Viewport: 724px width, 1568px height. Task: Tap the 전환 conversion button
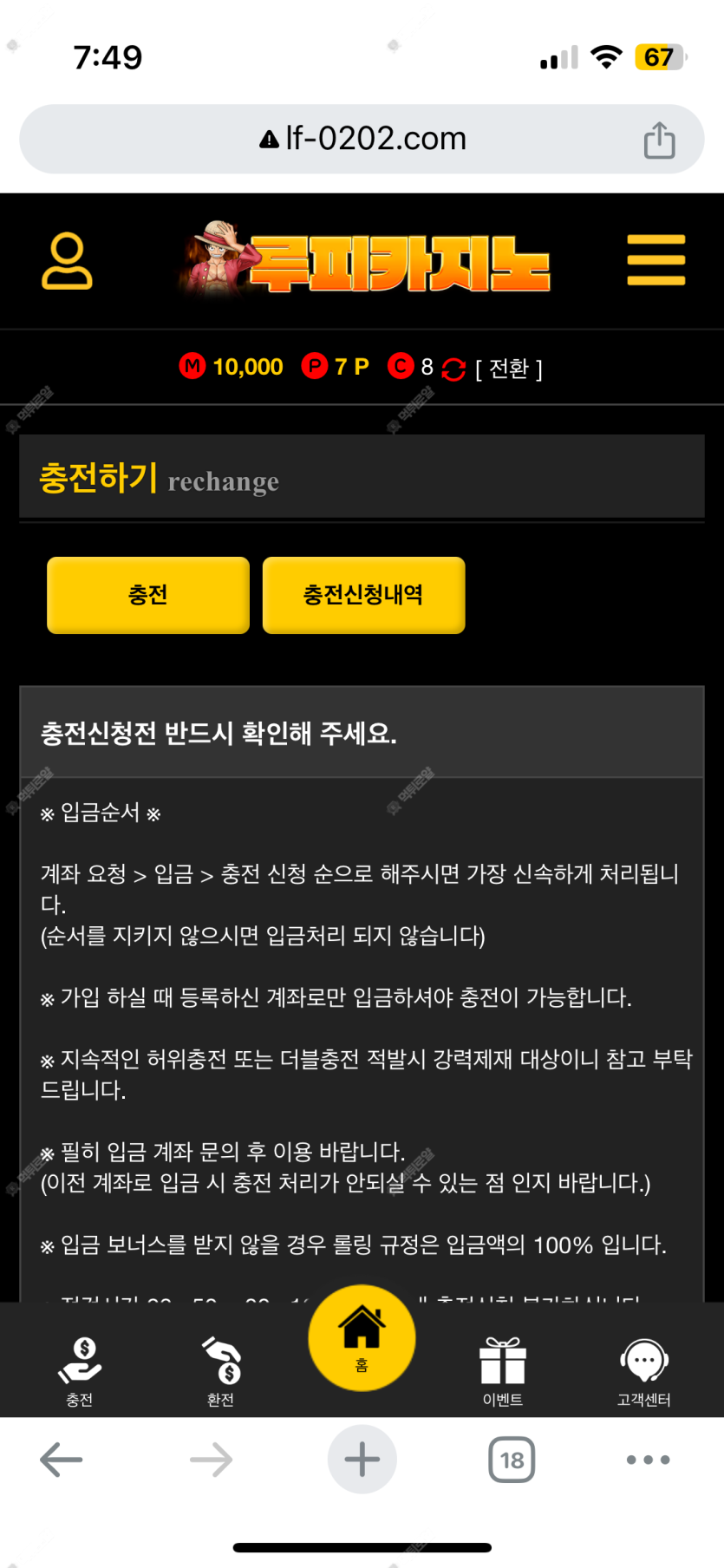tap(509, 369)
